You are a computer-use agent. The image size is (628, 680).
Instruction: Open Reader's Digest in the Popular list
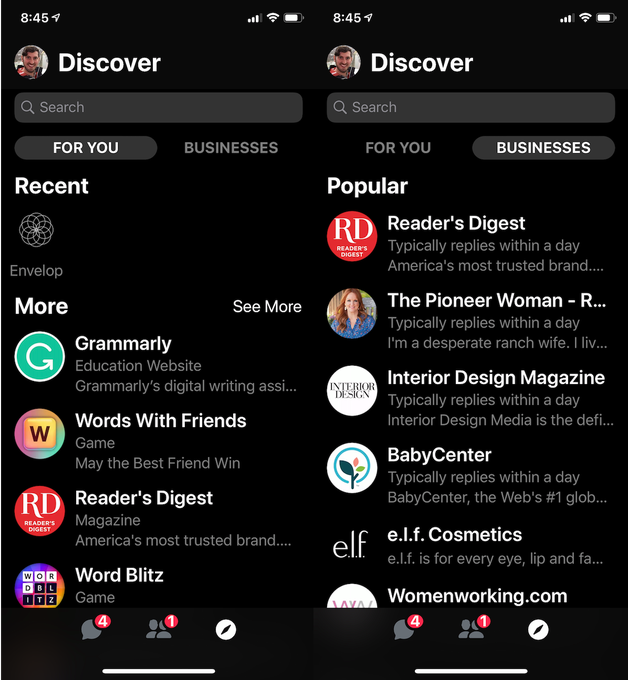(x=470, y=243)
